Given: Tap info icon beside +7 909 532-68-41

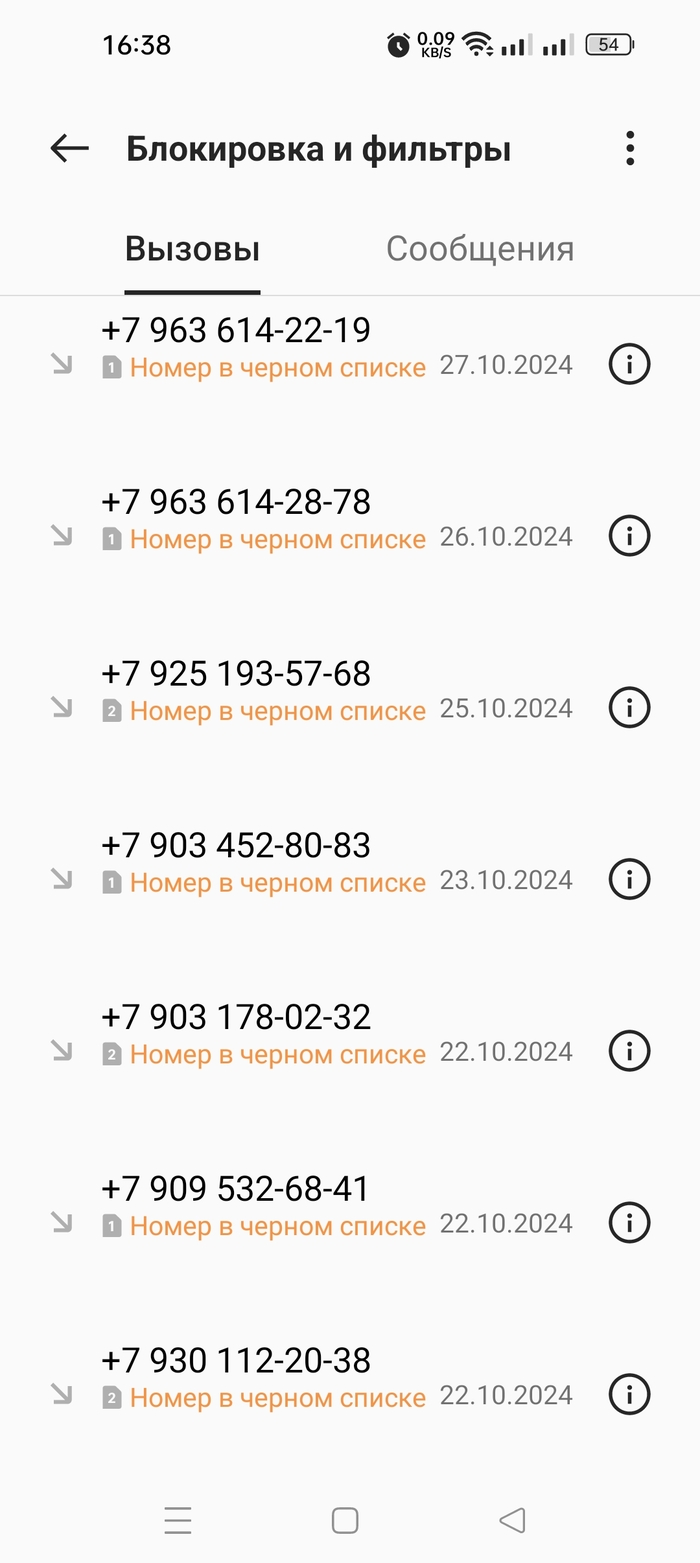Looking at the screenshot, I should coord(629,1222).
